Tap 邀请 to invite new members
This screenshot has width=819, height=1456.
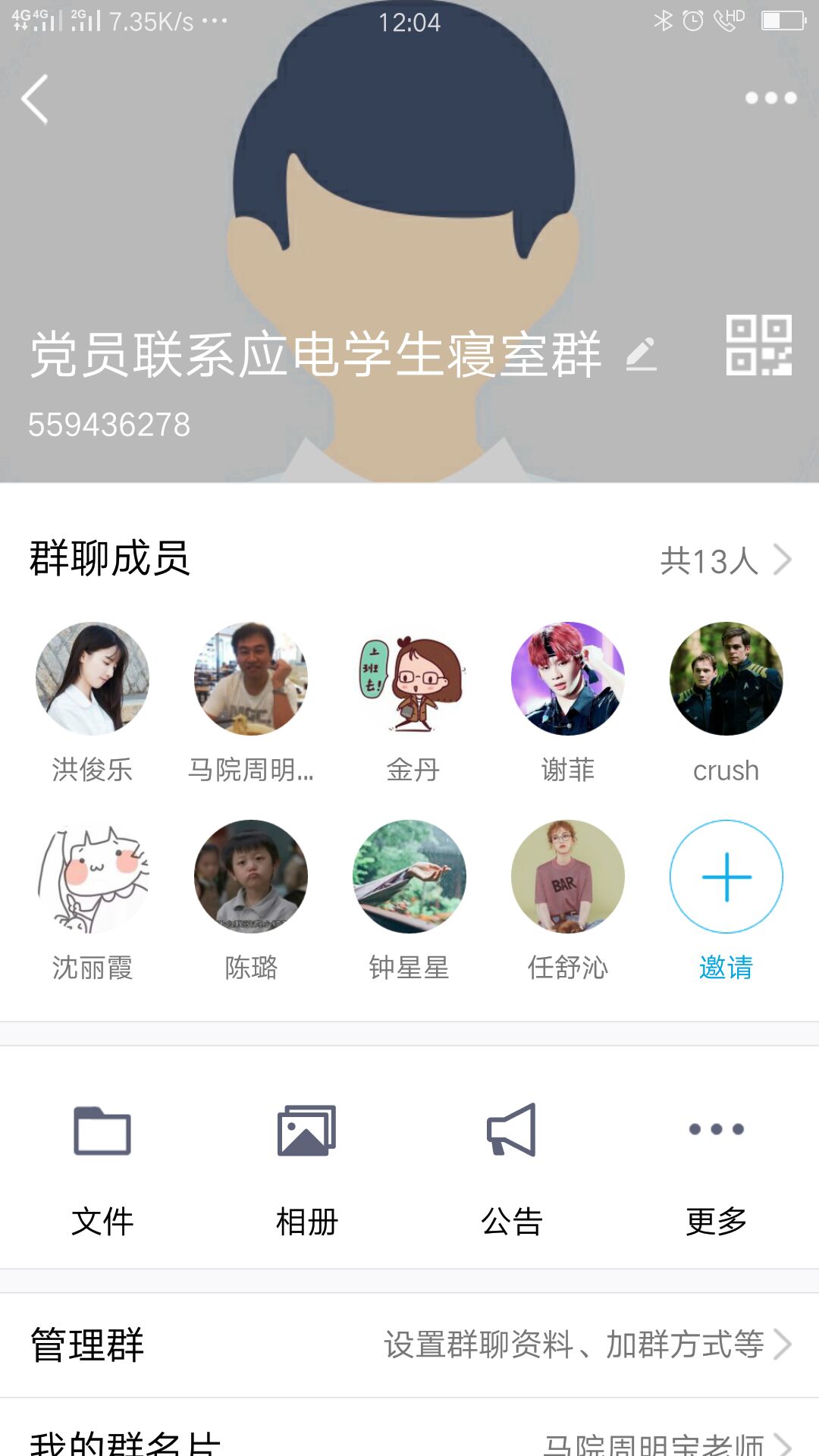726,877
